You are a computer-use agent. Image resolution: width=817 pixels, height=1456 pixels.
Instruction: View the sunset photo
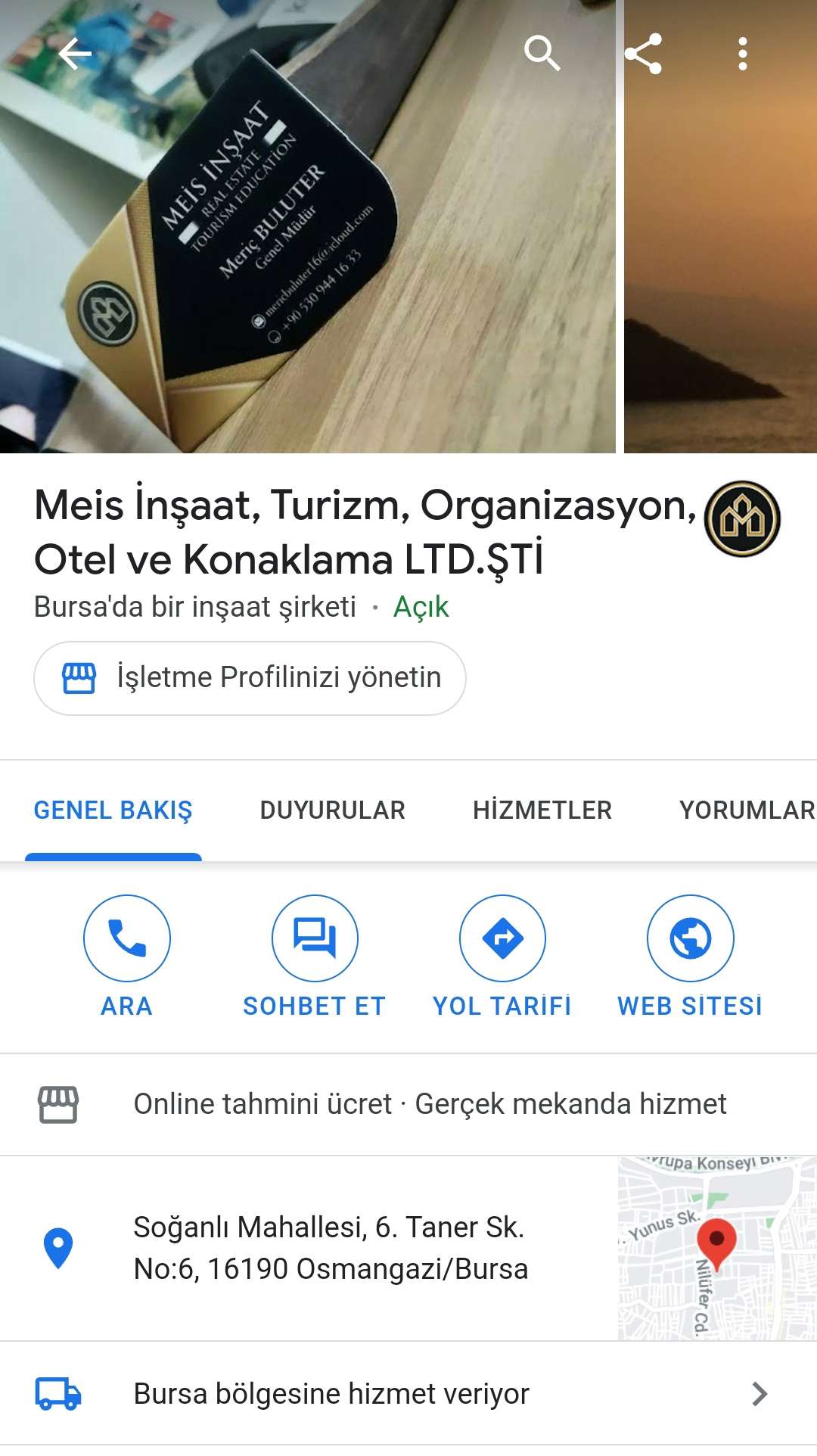click(x=720, y=226)
